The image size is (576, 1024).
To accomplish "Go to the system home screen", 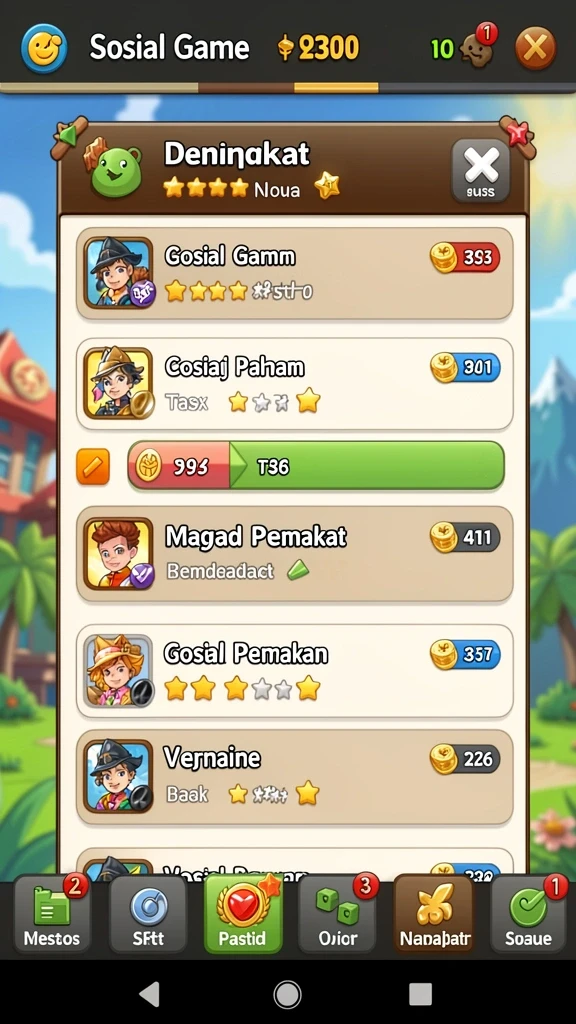I will pyautogui.click(x=287, y=994).
